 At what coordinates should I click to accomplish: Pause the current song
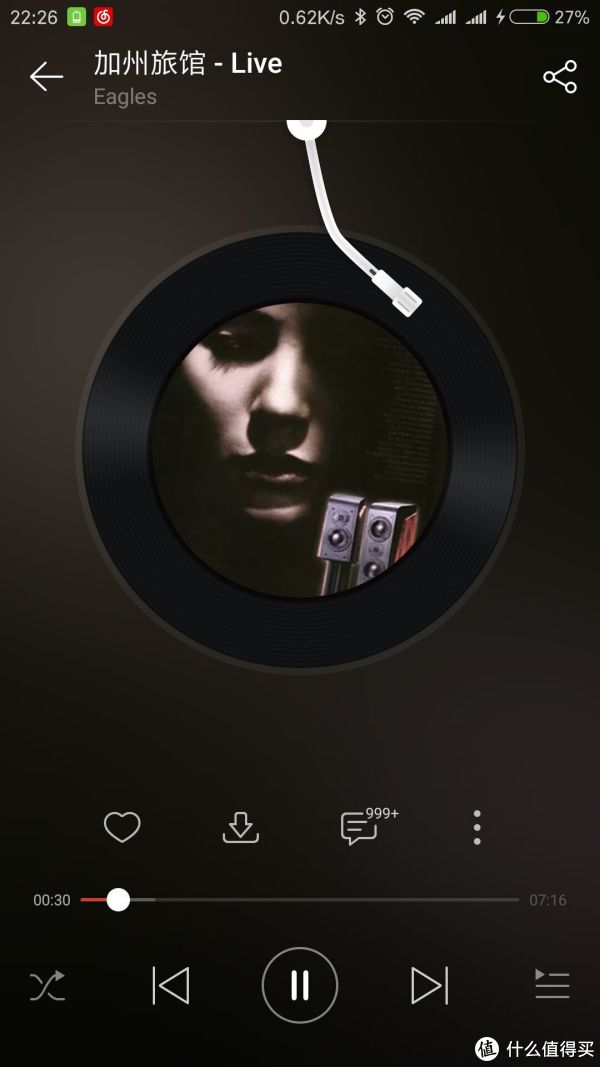pyautogui.click(x=299, y=986)
